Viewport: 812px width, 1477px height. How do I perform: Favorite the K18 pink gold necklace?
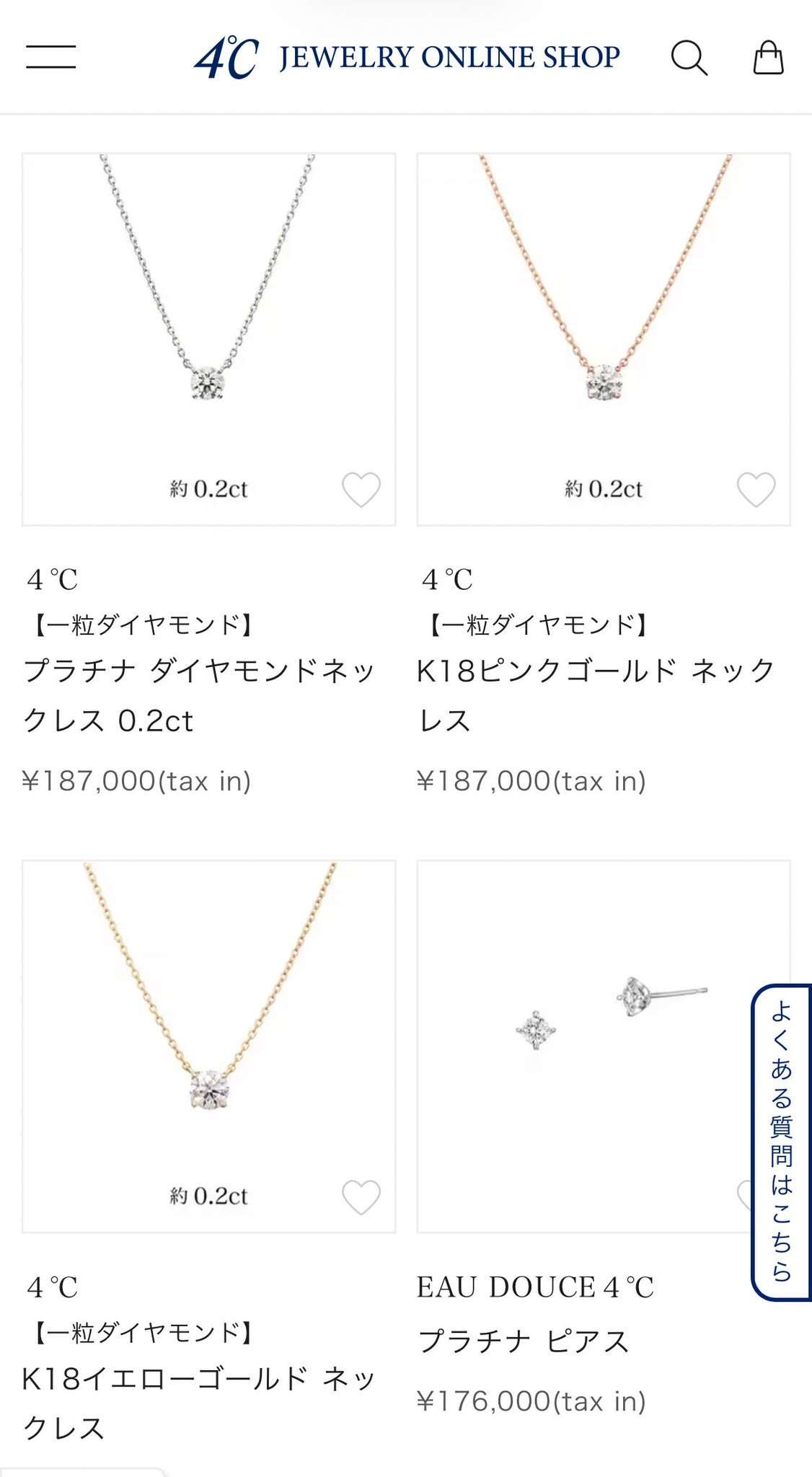(756, 490)
